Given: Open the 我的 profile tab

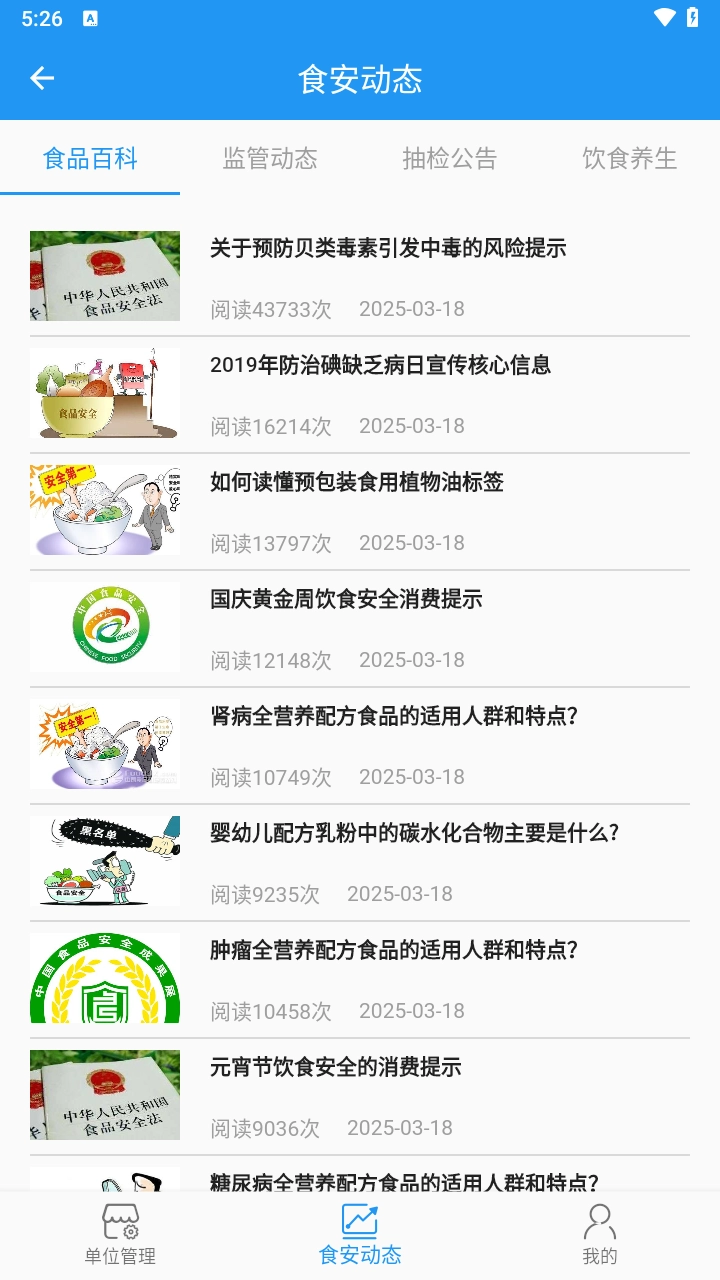Looking at the screenshot, I should click(600, 1235).
